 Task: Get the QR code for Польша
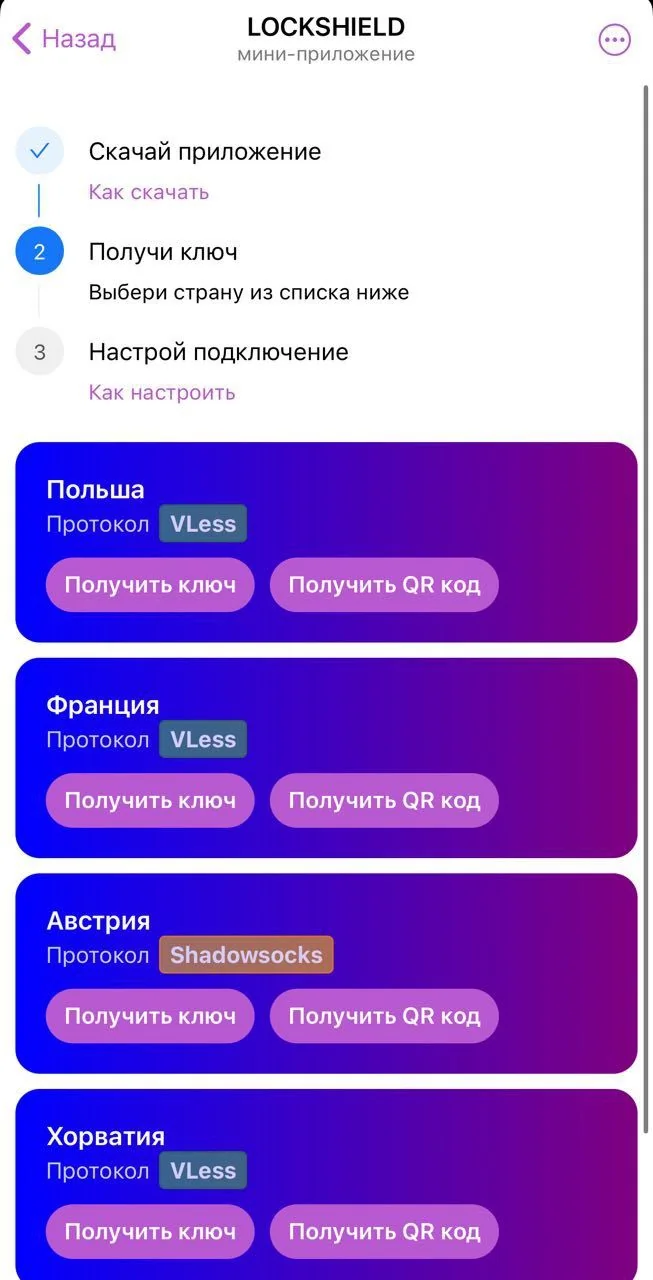[x=384, y=584]
